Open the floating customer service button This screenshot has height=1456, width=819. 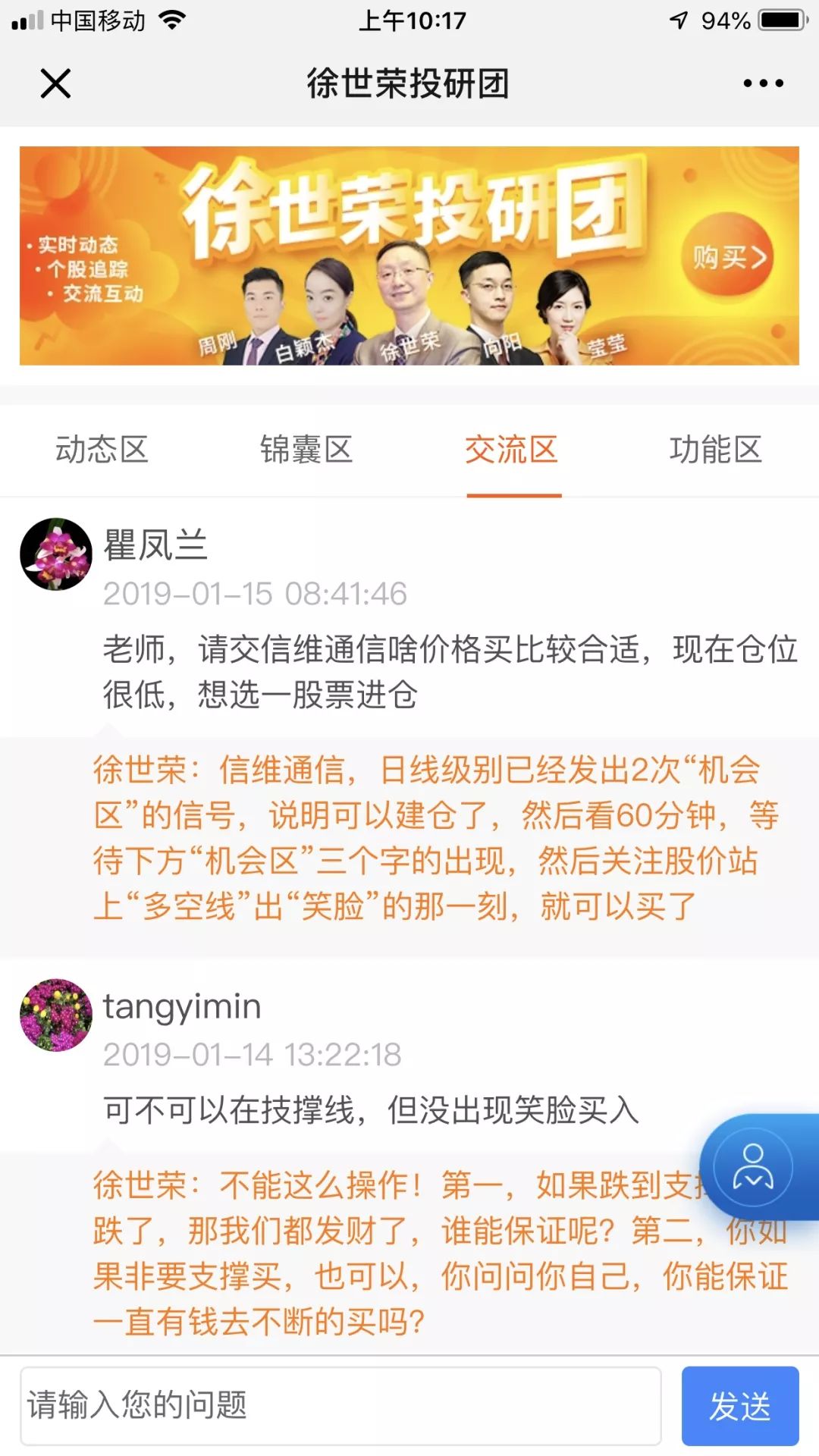pos(754,1167)
